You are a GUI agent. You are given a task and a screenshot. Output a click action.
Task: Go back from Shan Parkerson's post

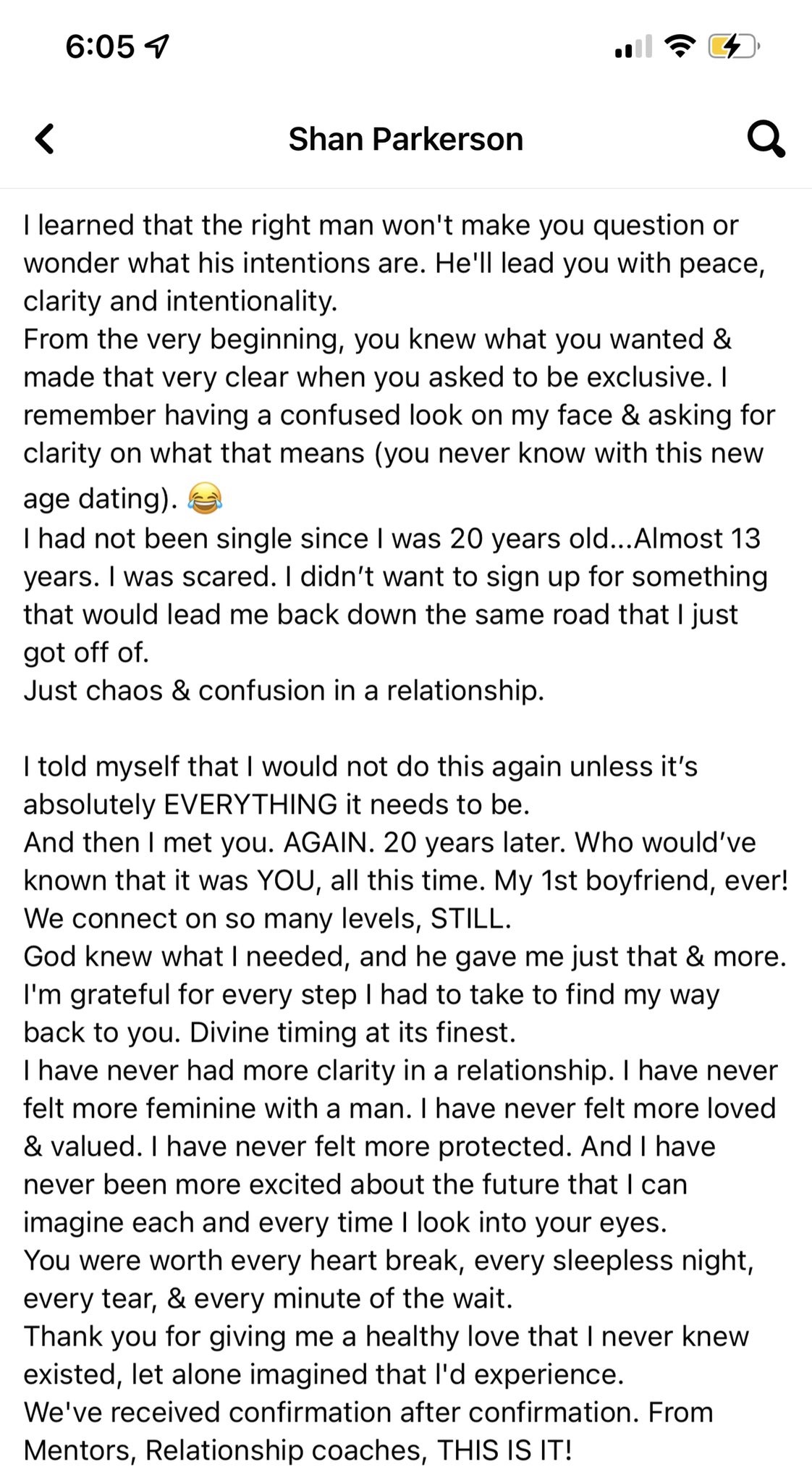45,138
